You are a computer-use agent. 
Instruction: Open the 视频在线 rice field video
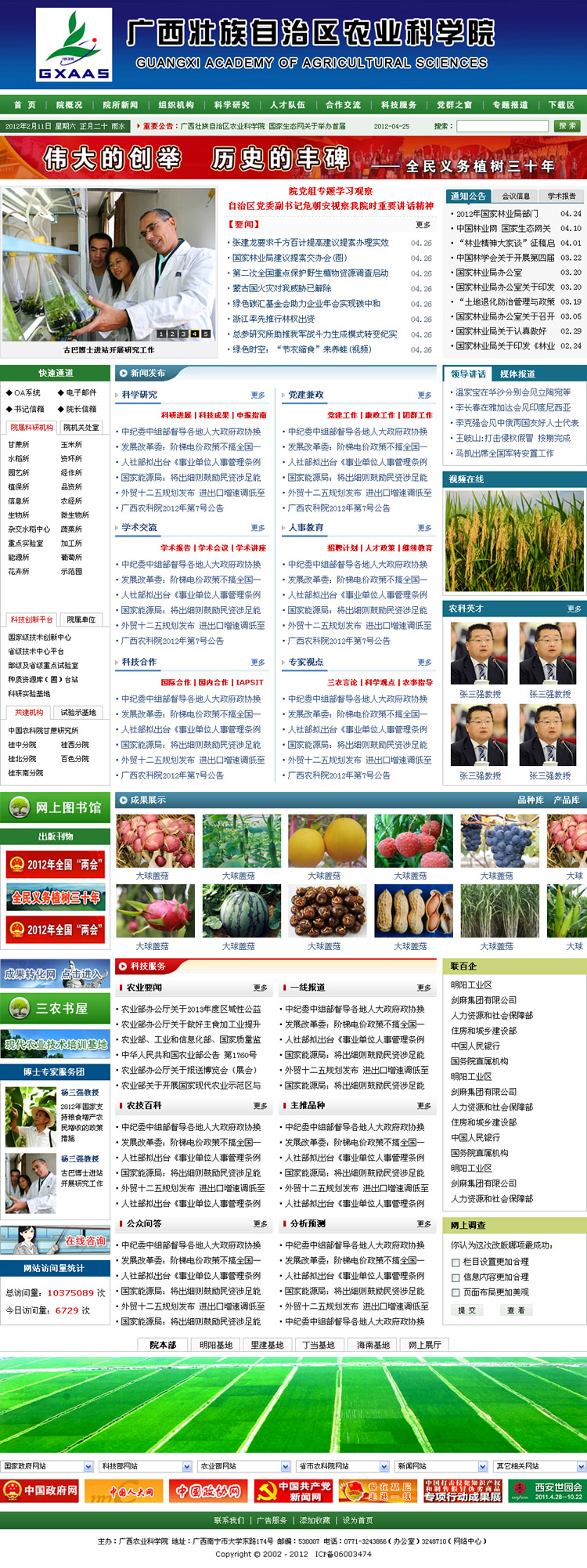pos(513,541)
